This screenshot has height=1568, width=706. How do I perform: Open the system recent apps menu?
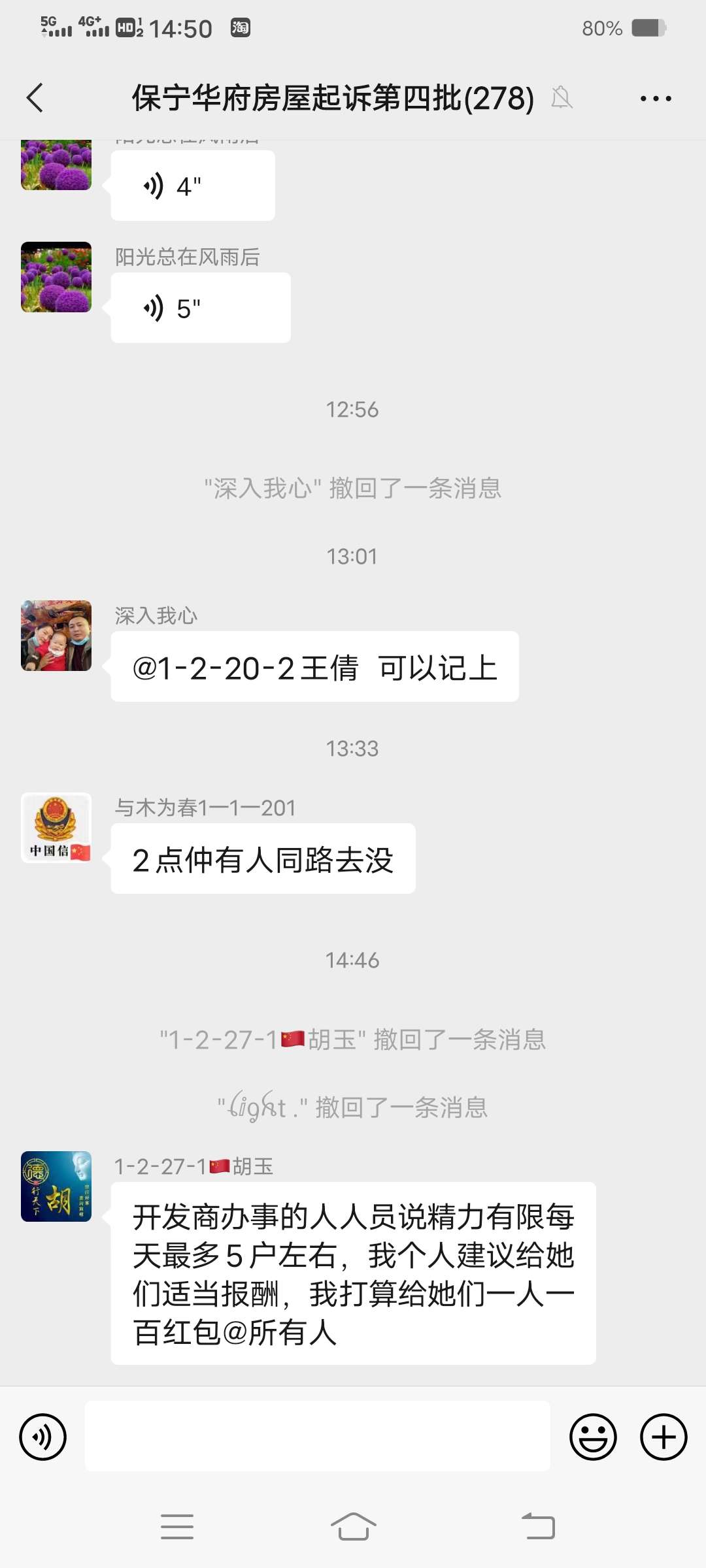tap(177, 1527)
